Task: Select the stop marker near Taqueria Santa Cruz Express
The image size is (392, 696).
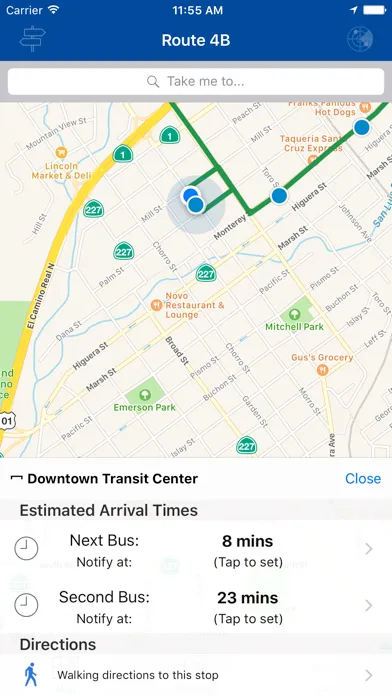Action: (362, 127)
